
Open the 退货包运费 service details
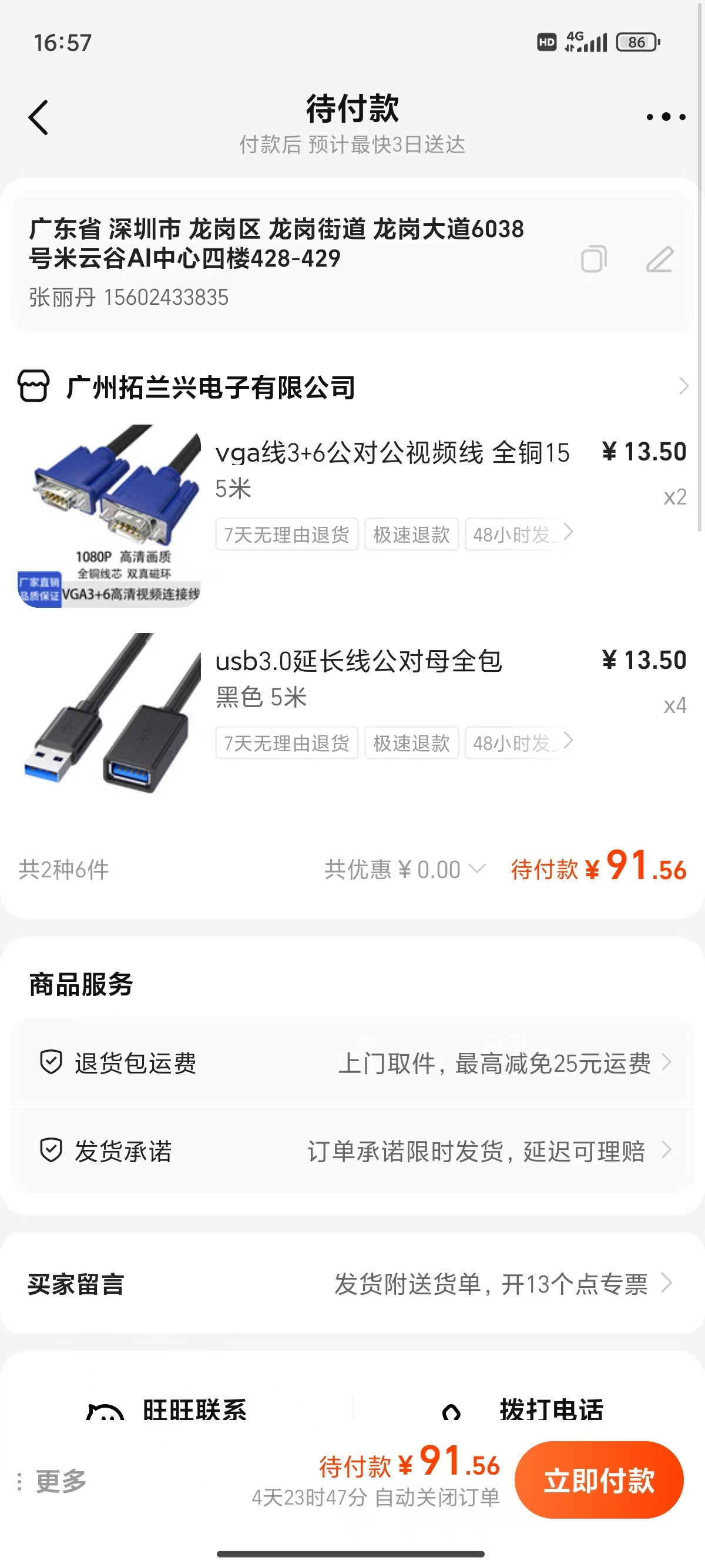coord(353,1064)
